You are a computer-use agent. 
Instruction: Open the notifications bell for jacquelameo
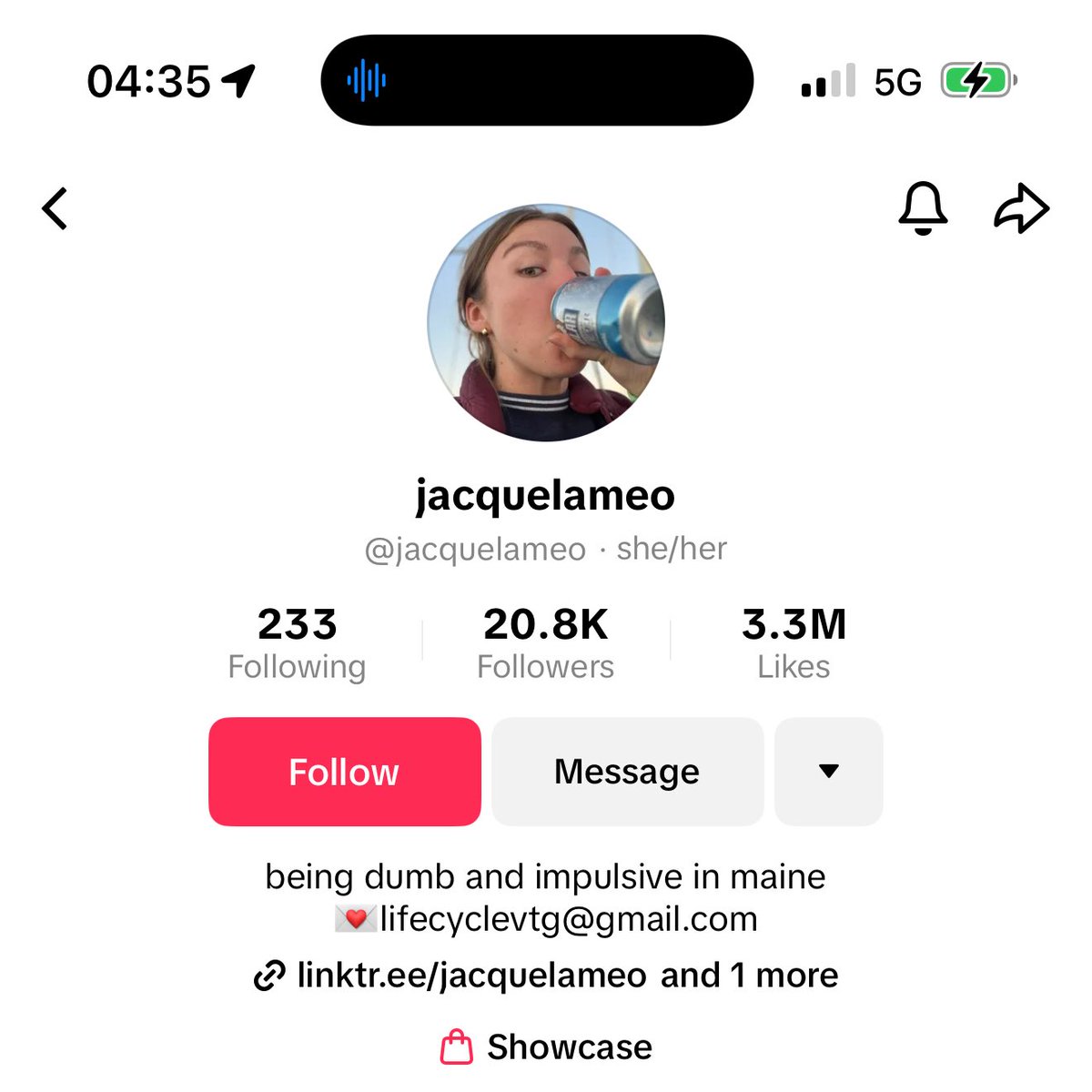tap(923, 208)
